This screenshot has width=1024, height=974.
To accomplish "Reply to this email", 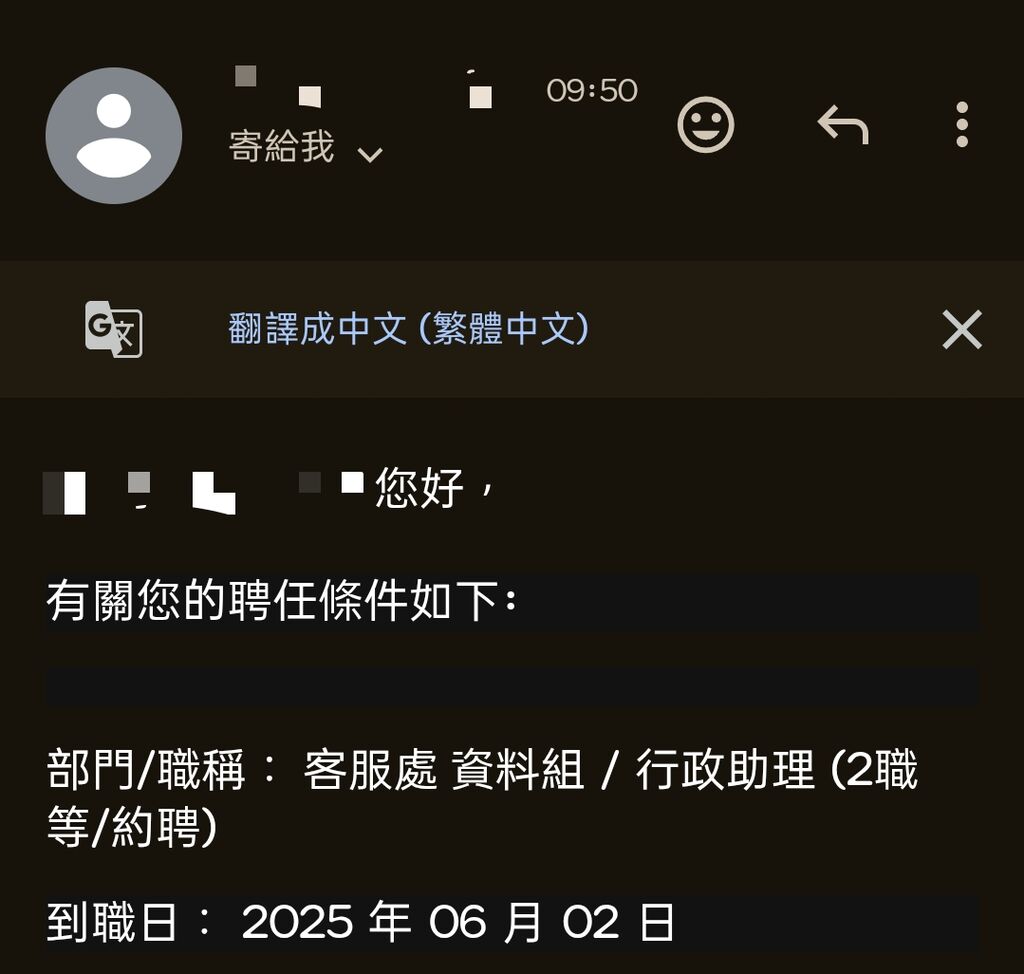I will pyautogui.click(x=842, y=125).
